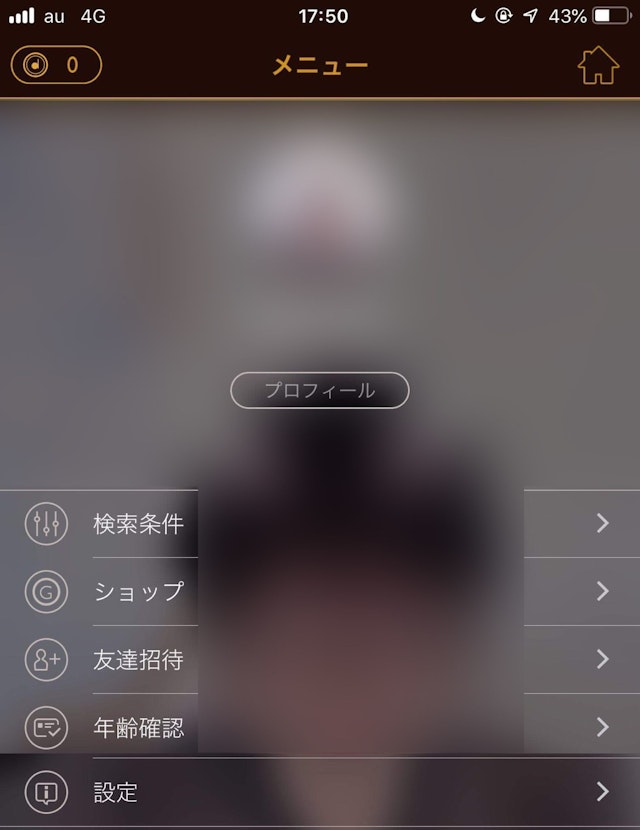Open the coin balance badge
This screenshot has height=830, width=640.
(56, 65)
